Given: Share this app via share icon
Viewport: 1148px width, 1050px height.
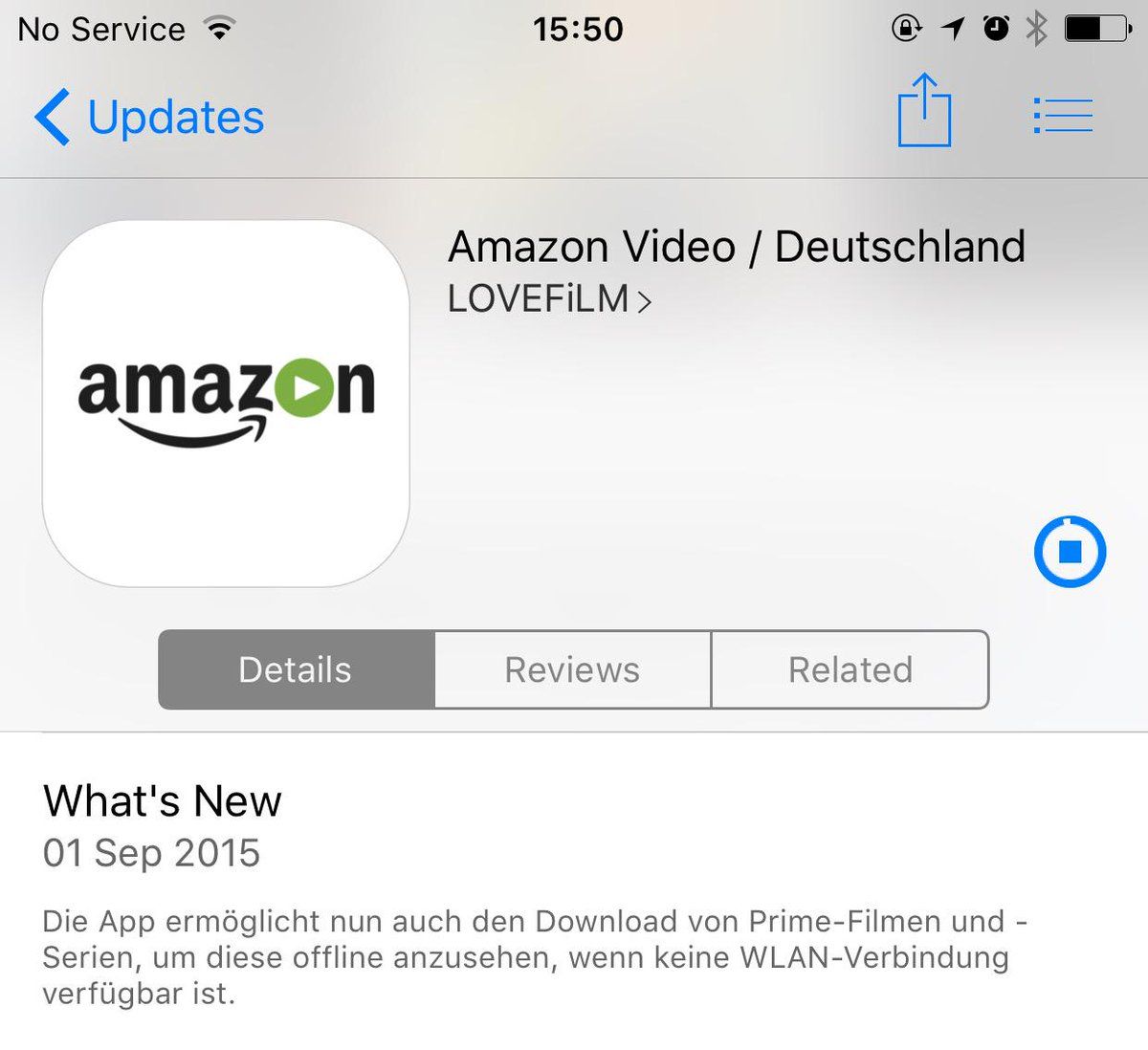Looking at the screenshot, I should pyautogui.click(x=924, y=112).
